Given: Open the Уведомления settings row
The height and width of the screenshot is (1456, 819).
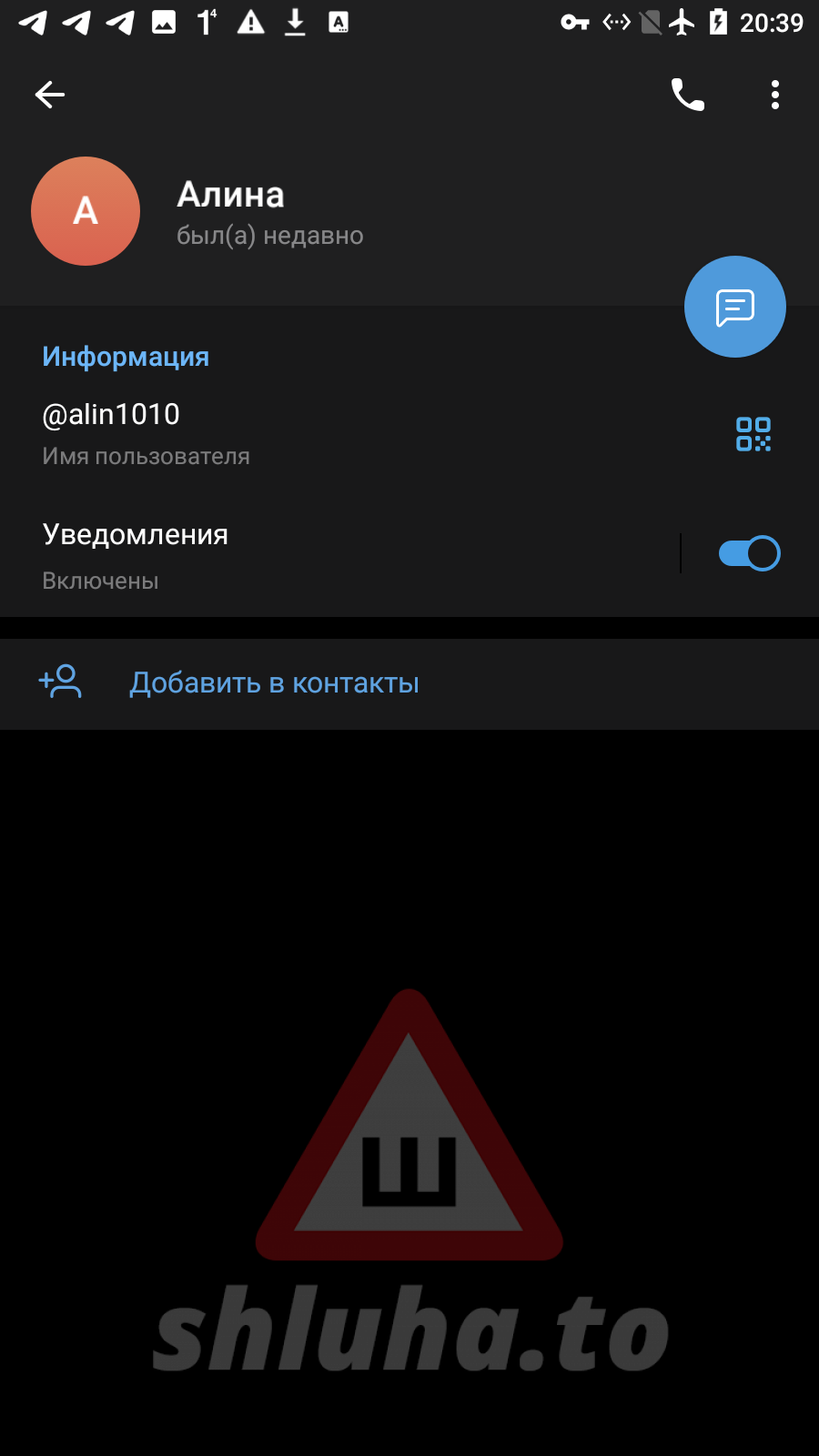Looking at the screenshot, I should 273,554.
